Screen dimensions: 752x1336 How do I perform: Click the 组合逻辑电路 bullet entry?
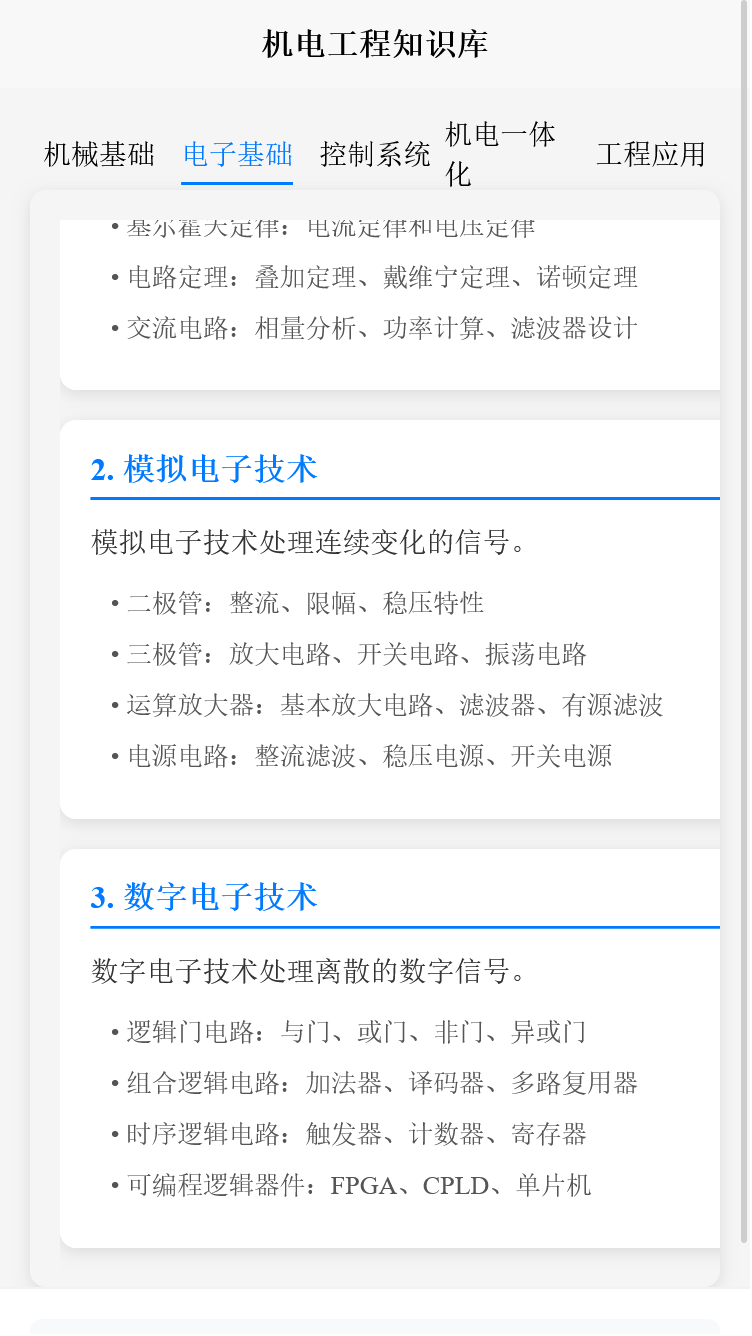(x=385, y=1082)
